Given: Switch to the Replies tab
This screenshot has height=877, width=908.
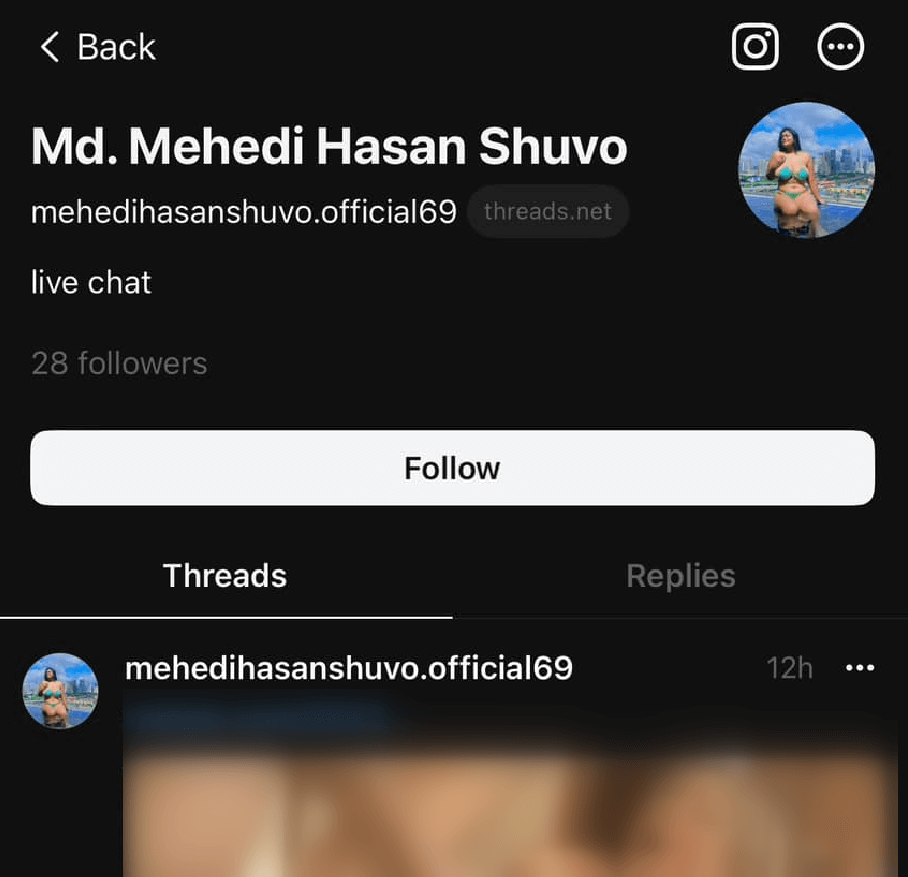Looking at the screenshot, I should pyautogui.click(x=680, y=576).
